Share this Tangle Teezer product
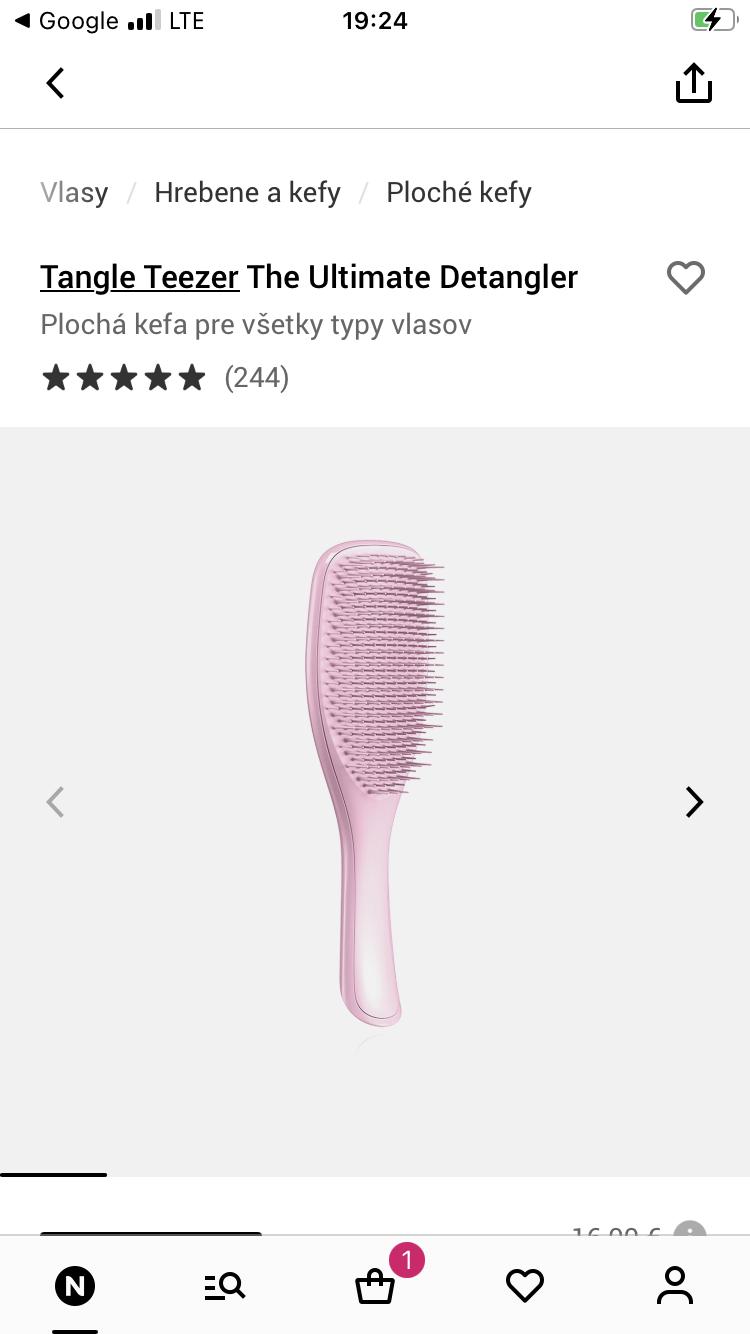 (693, 83)
